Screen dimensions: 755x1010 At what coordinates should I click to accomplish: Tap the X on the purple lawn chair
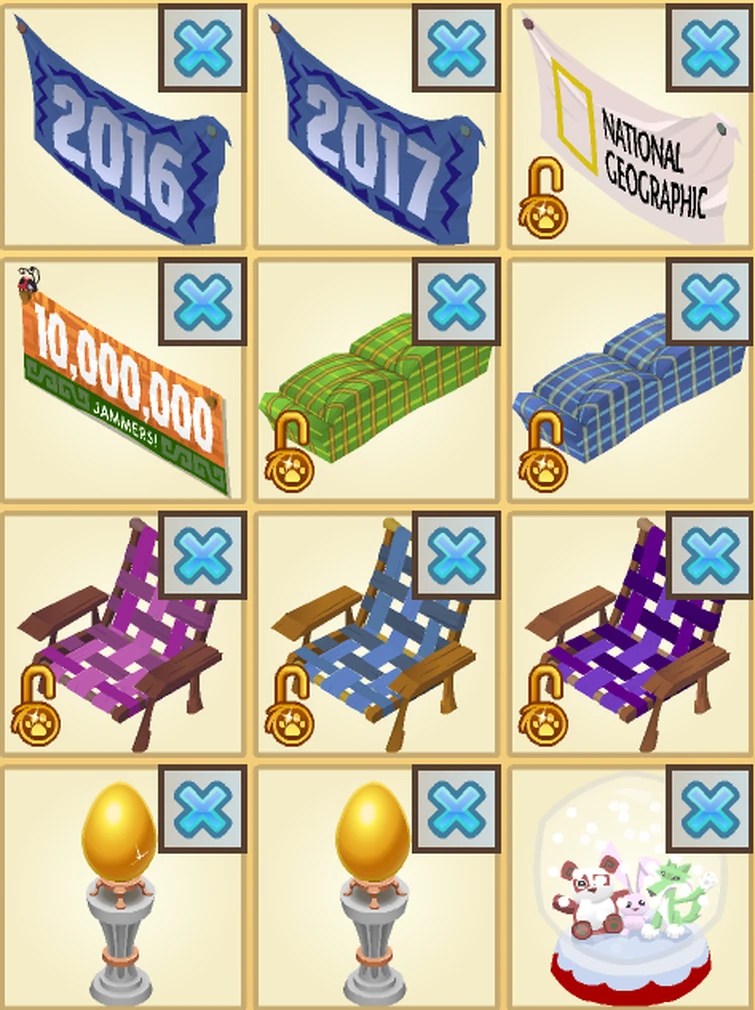point(710,555)
